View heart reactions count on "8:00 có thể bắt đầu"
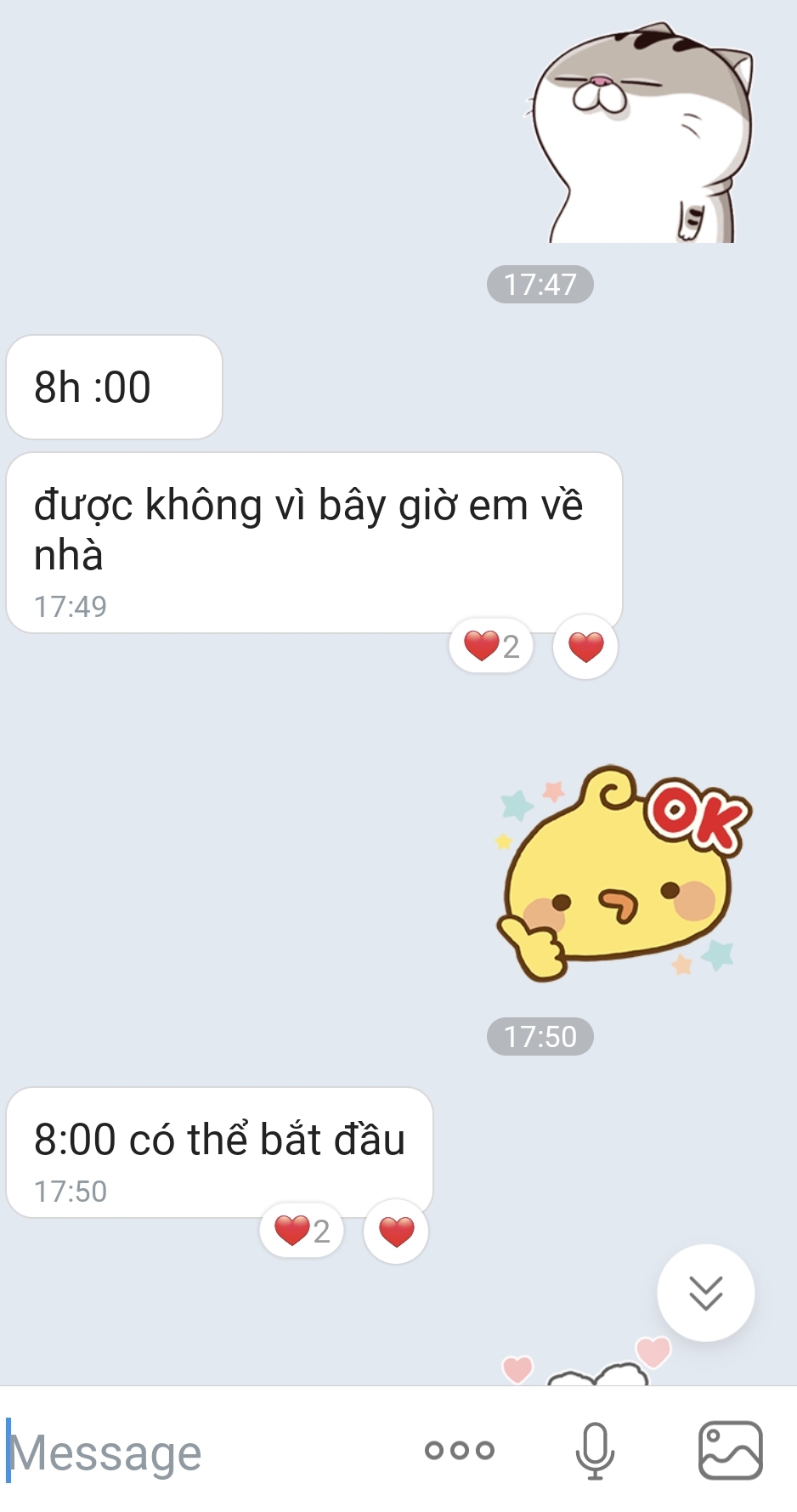This screenshot has height=1512, width=797. pyautogui.click(x=302, y=1231)
